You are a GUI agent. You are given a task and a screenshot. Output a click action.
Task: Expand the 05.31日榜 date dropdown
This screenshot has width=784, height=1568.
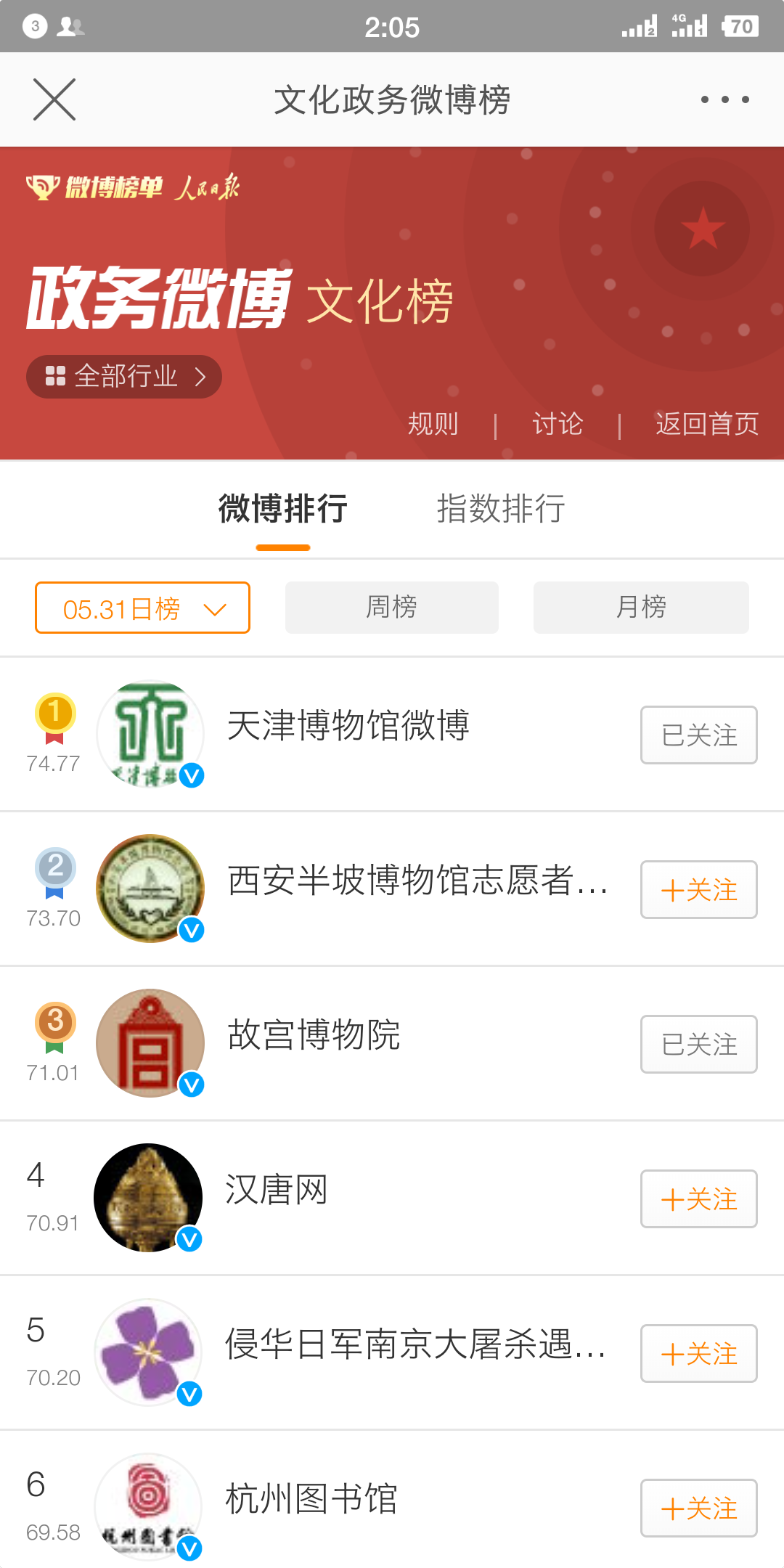pyautogui.click(x=142, y=608)
